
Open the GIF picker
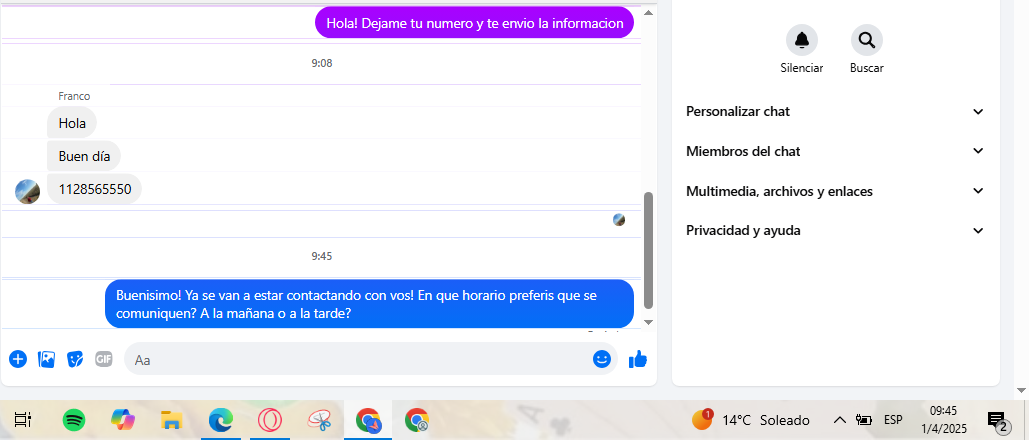click(x=104, y=359)
